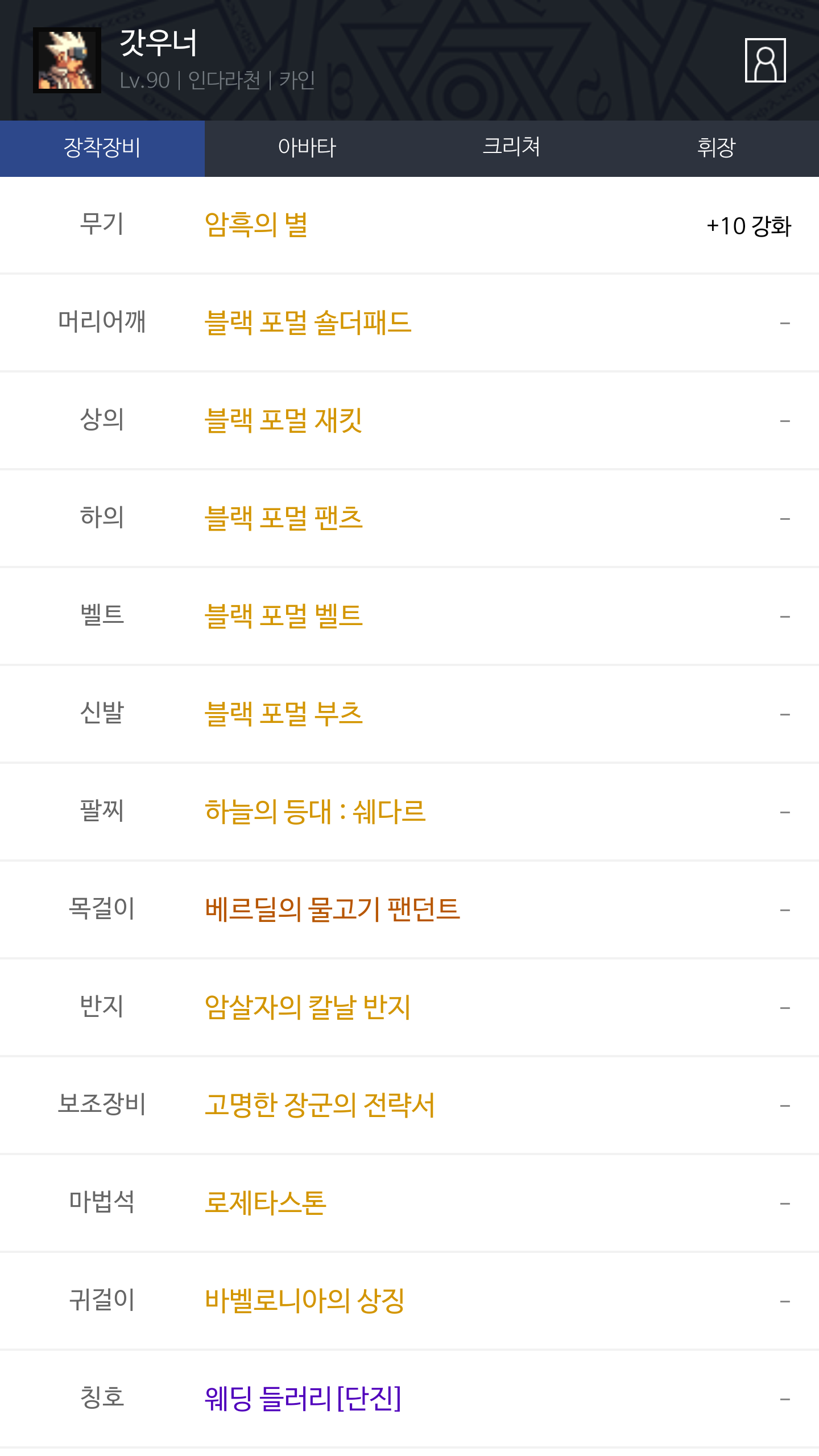This screenshot has width=819, height=1456.
Task: Open the 블랙 포멀 벨트 item
Action: 283,616
